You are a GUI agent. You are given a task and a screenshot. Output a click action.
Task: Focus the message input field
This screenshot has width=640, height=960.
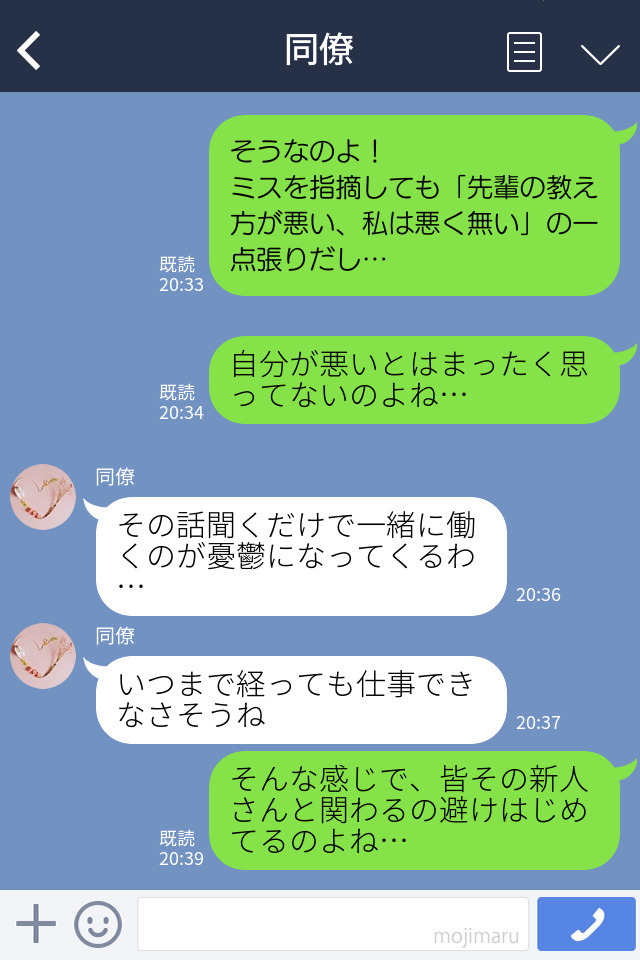point(332,924)
